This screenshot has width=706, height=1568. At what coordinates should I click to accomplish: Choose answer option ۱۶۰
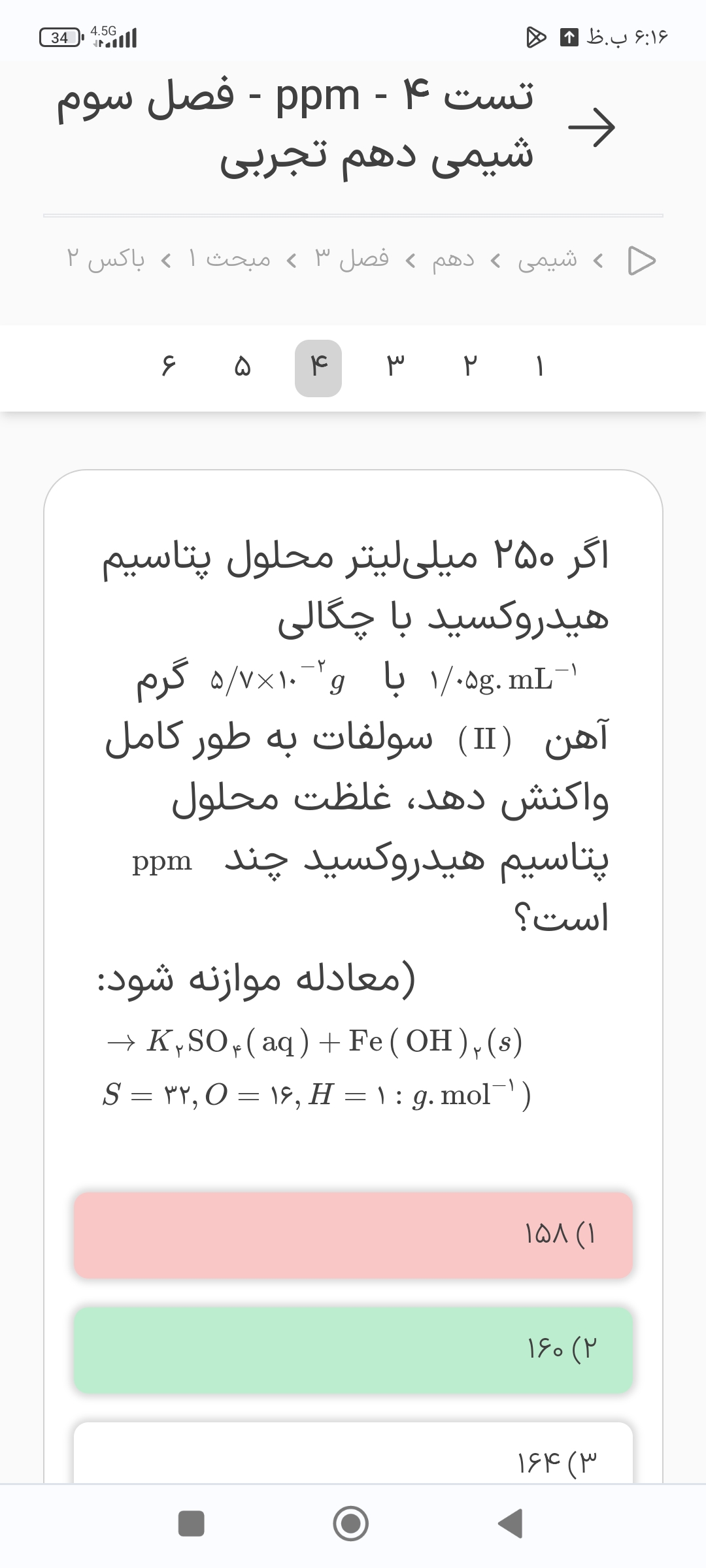coord(353,1350)
